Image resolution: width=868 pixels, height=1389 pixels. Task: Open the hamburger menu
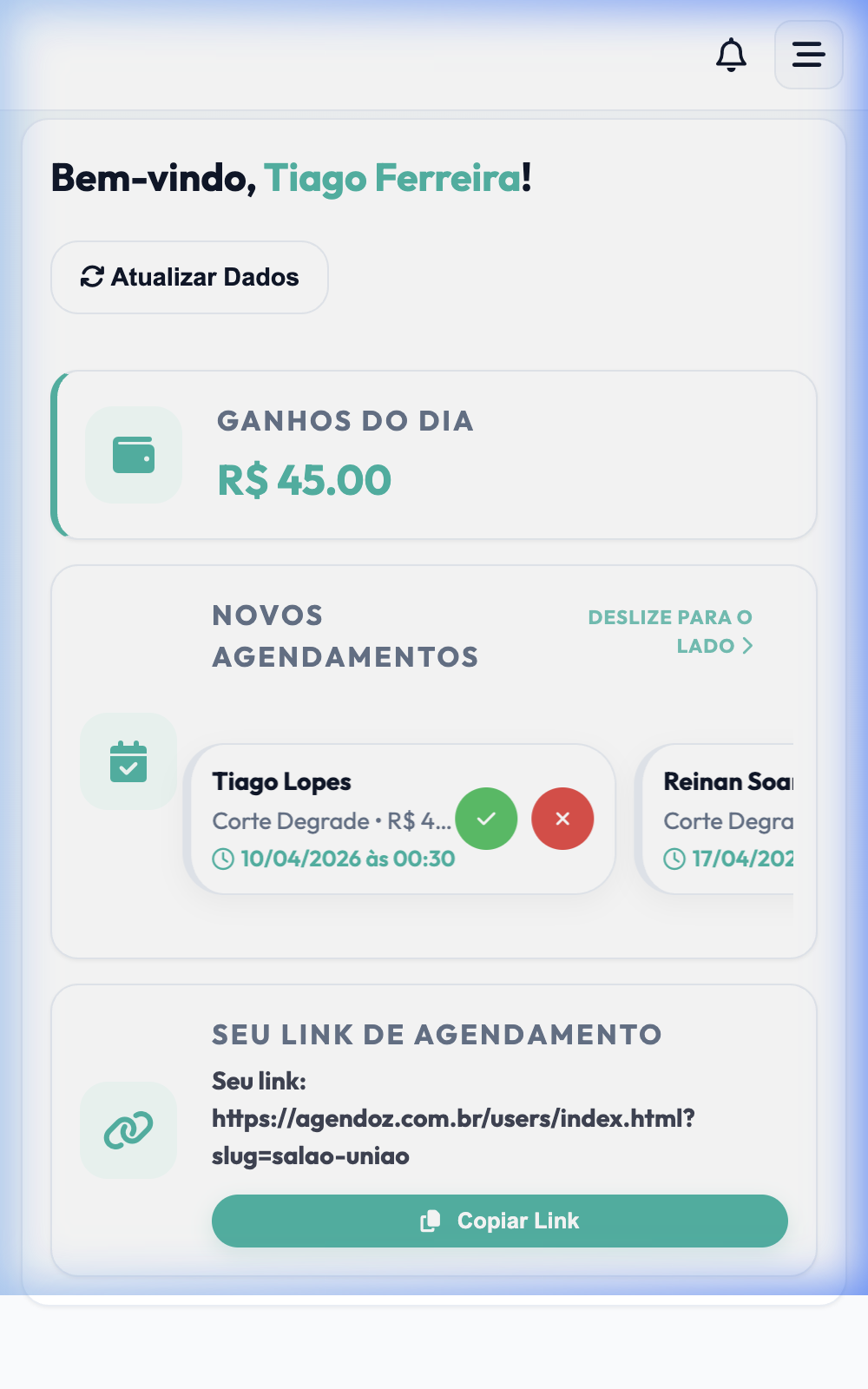tap(807, 55)
